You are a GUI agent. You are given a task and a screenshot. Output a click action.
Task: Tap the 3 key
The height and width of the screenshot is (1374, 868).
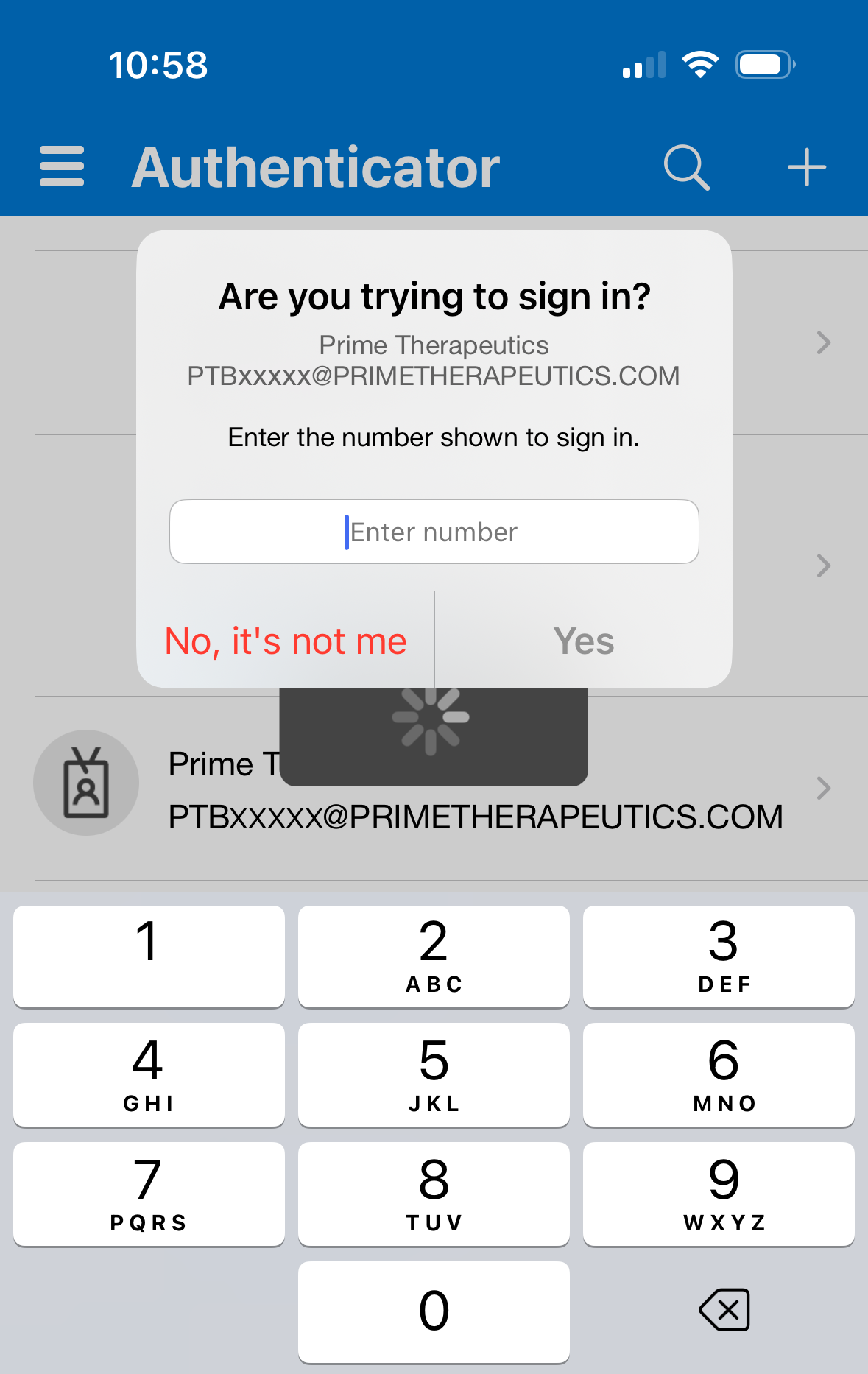pyautogui.click(x=719, y=956)
